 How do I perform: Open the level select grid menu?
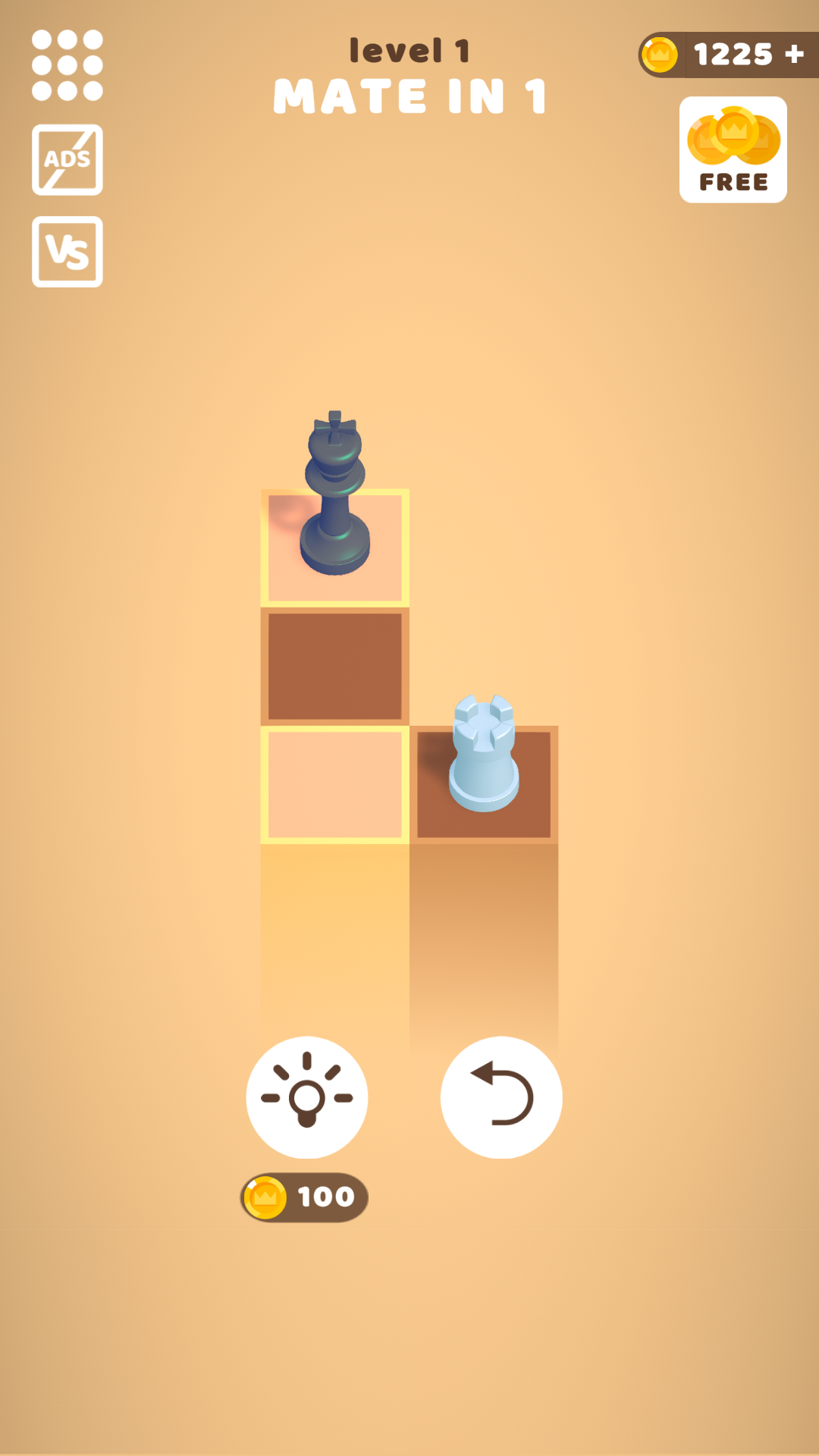[x=67, y=65]
